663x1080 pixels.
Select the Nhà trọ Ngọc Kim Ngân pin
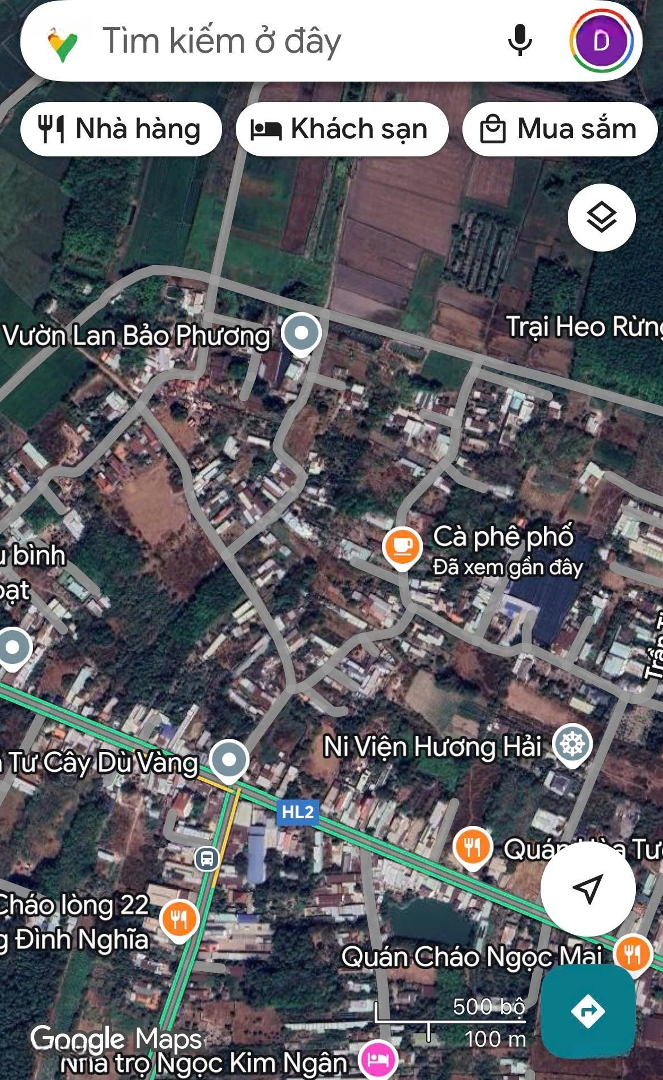pos(378,1058)
